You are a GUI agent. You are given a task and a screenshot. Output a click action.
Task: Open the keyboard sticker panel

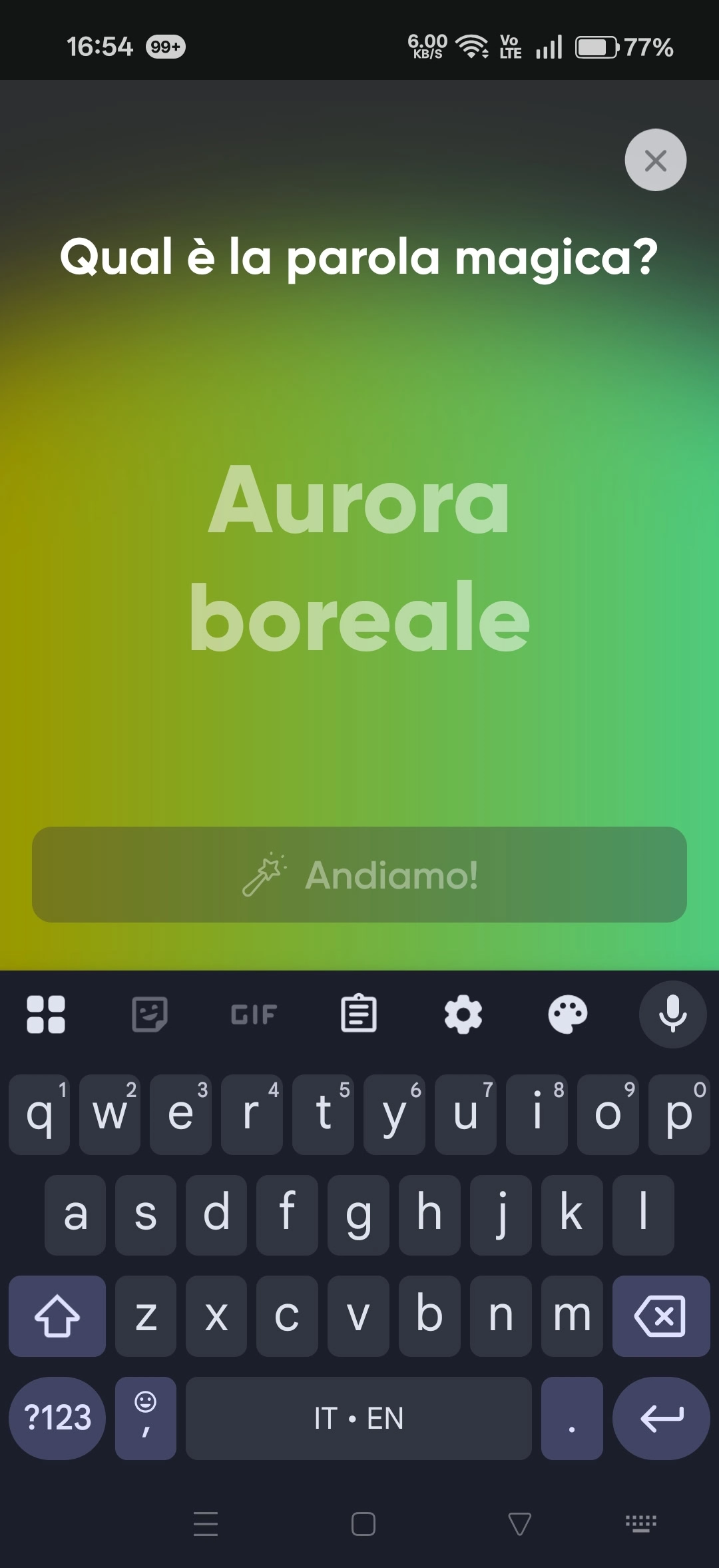[x=150, y=1014]
